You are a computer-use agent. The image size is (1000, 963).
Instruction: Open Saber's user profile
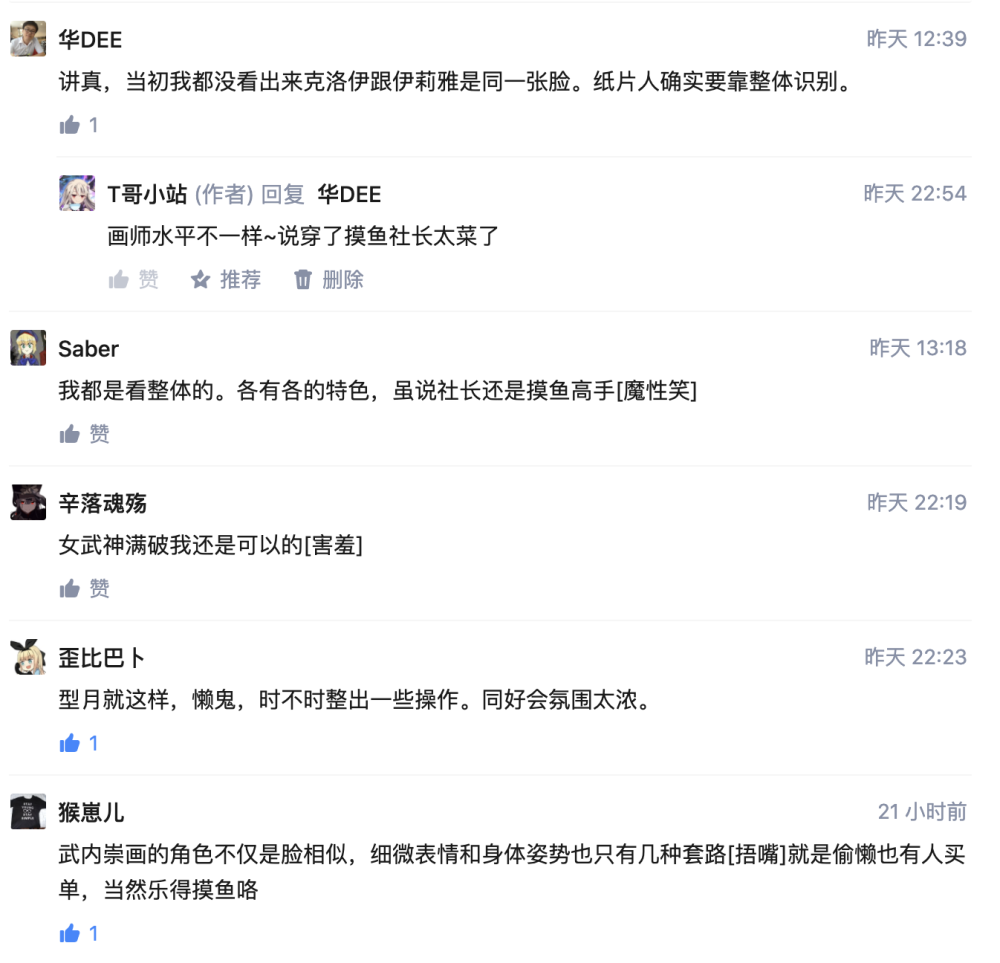coord(88,348)
